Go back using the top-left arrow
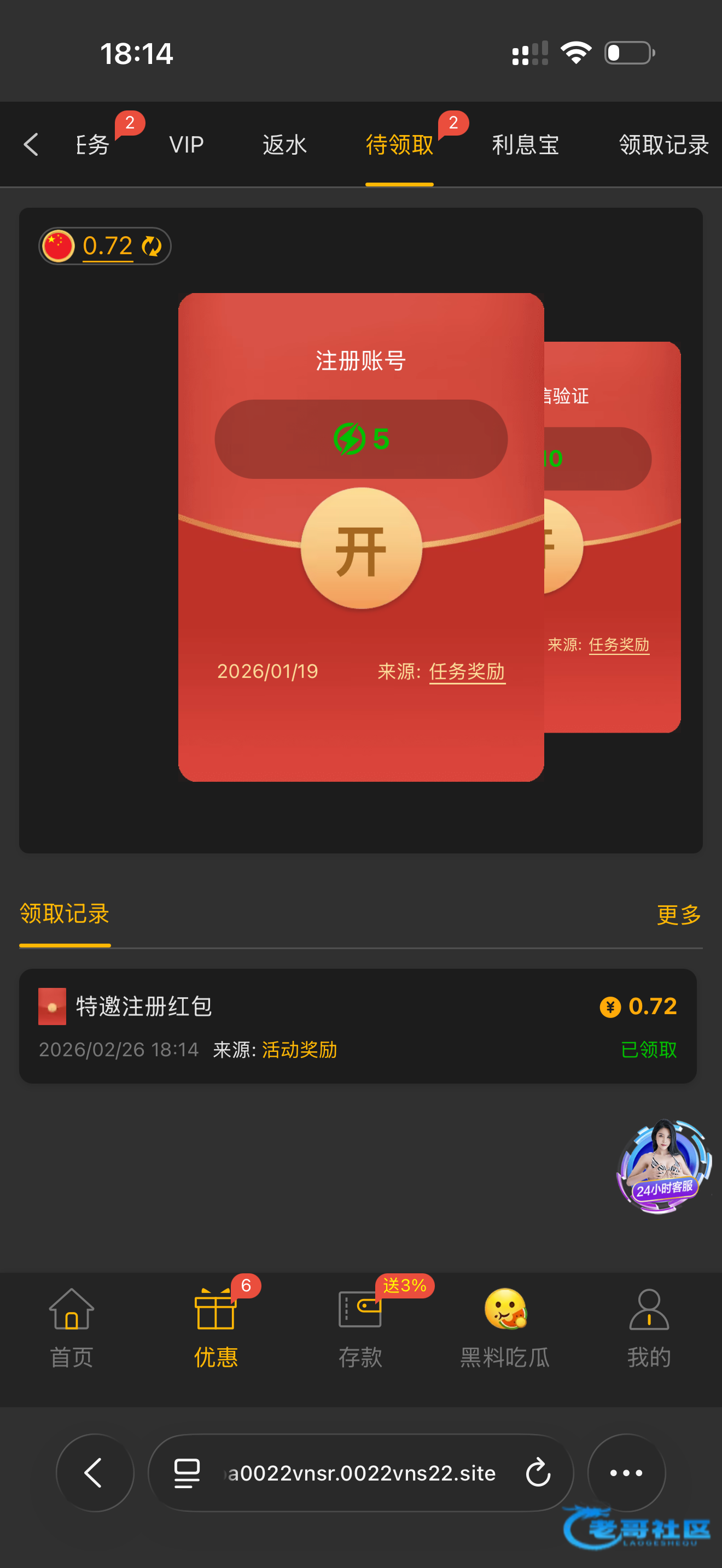 pos(31,145)
